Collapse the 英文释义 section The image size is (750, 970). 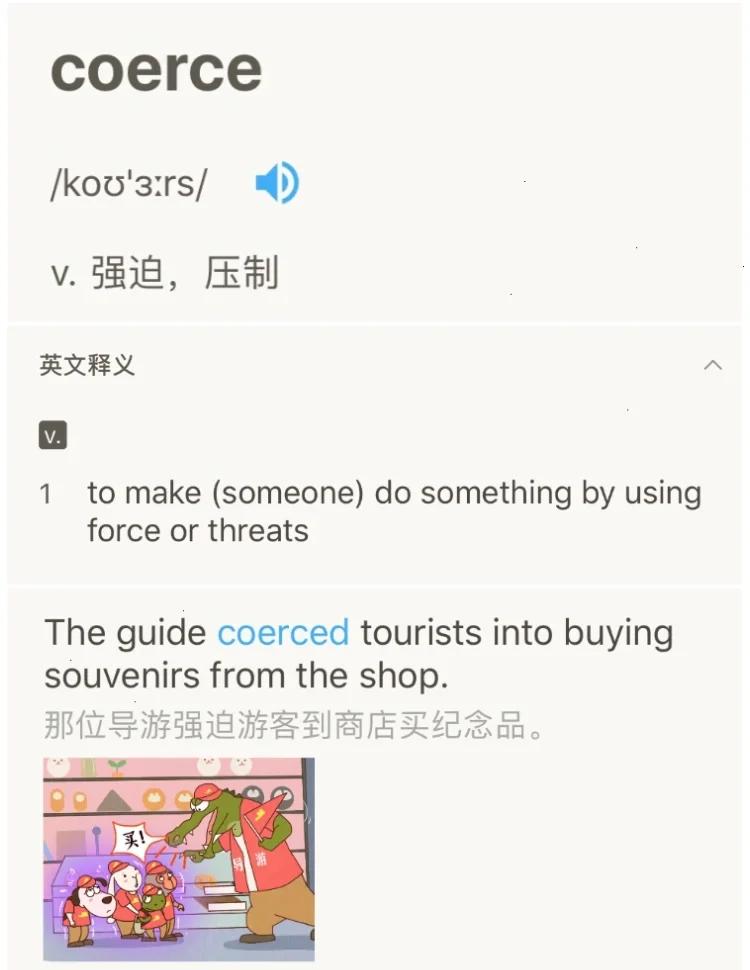(712, 365)
